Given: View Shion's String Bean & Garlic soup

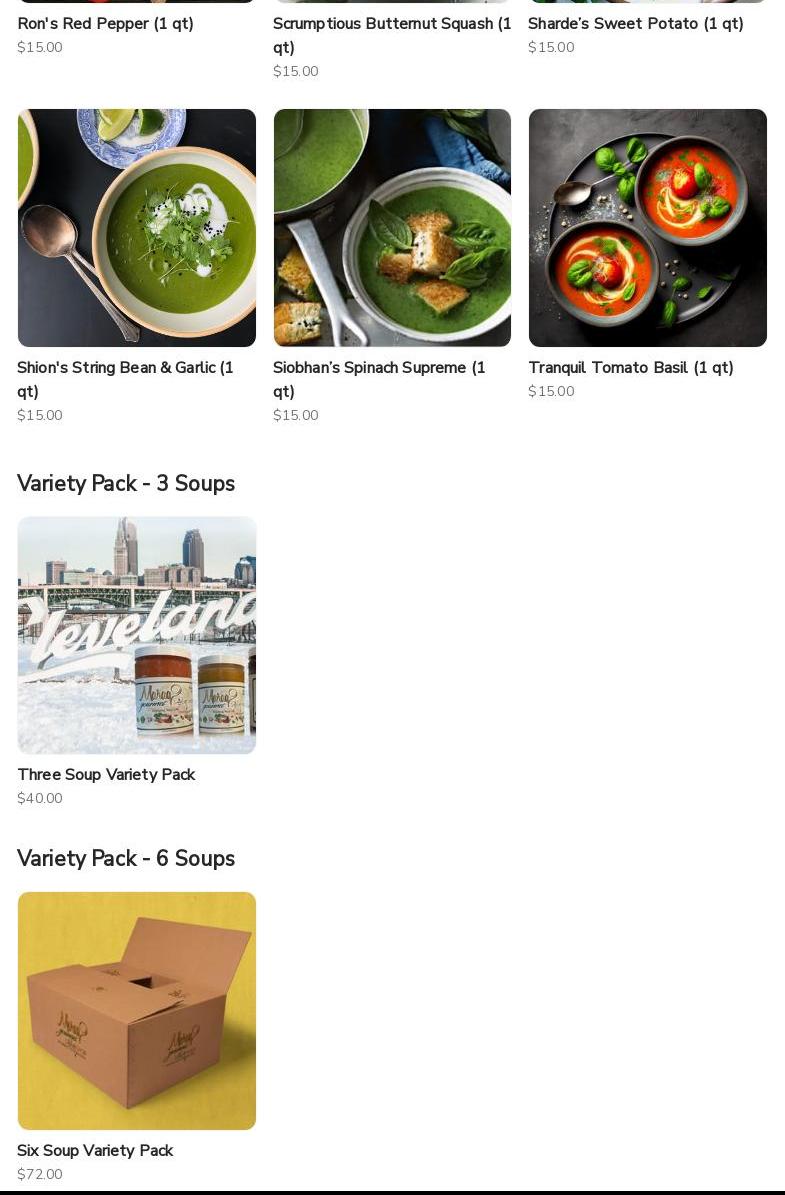Looking at the screenshot, I should coord(137,228).
